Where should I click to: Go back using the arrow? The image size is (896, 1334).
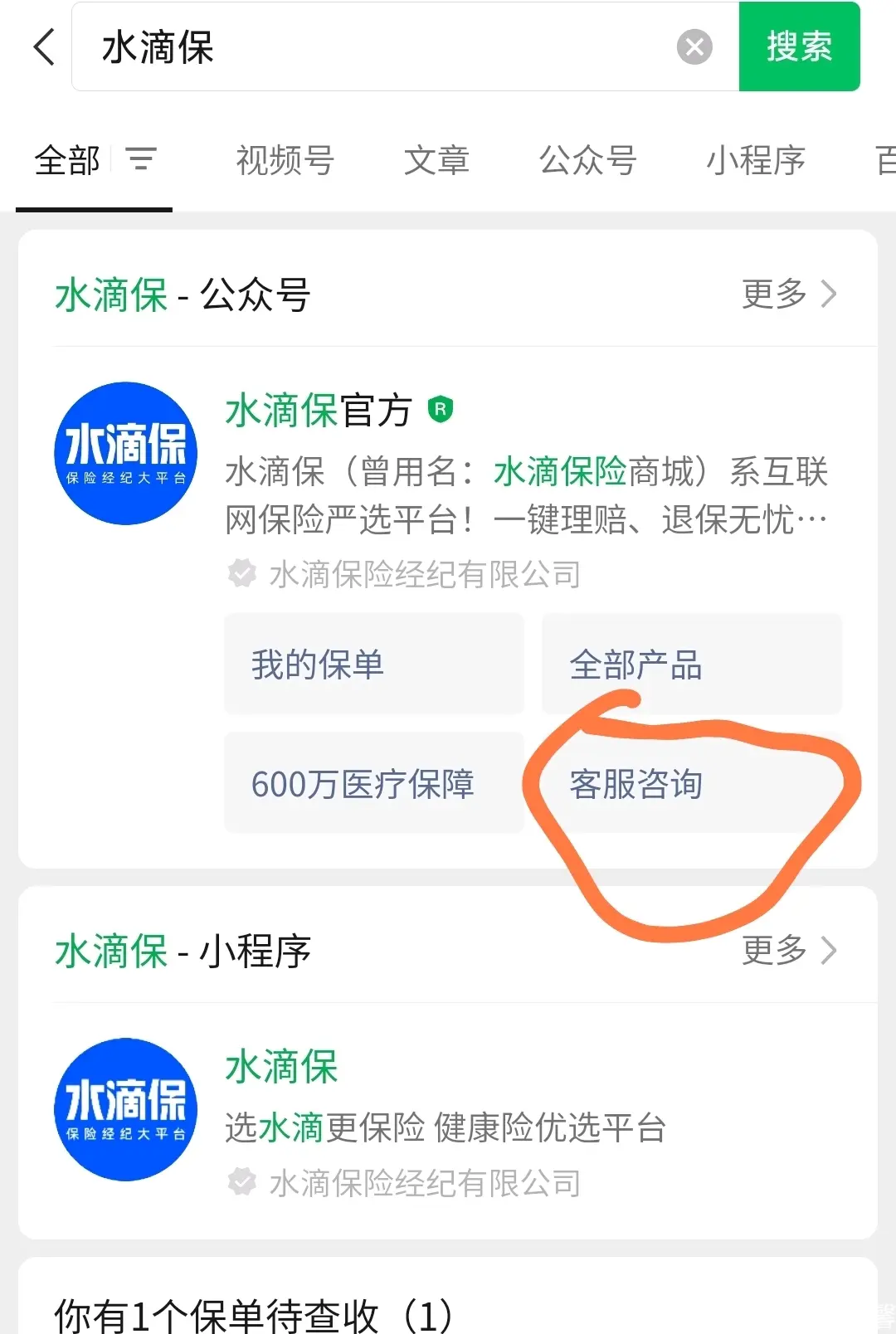pyautogui.click(x=45, y=46)
